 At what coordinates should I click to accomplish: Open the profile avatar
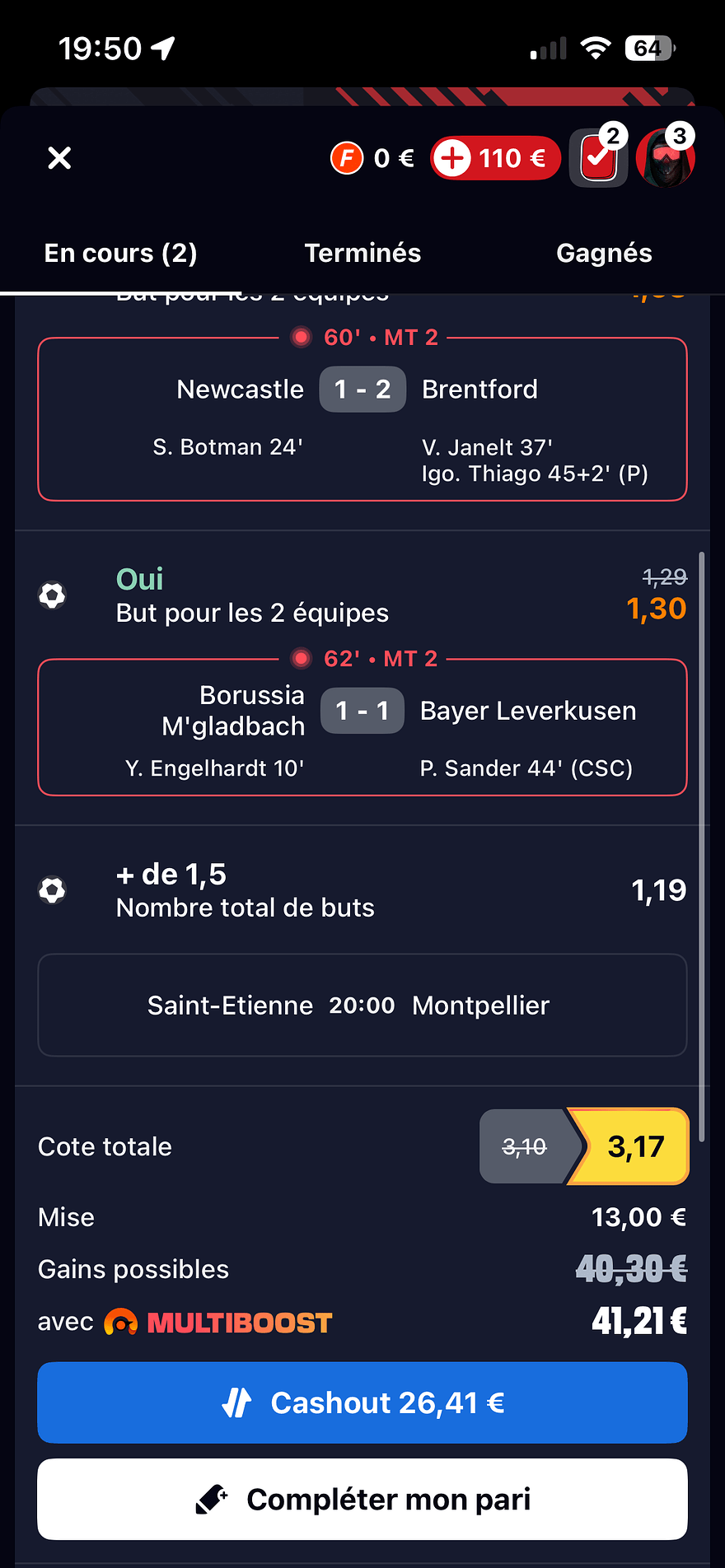pyautogui.click(x=665, y=157)
